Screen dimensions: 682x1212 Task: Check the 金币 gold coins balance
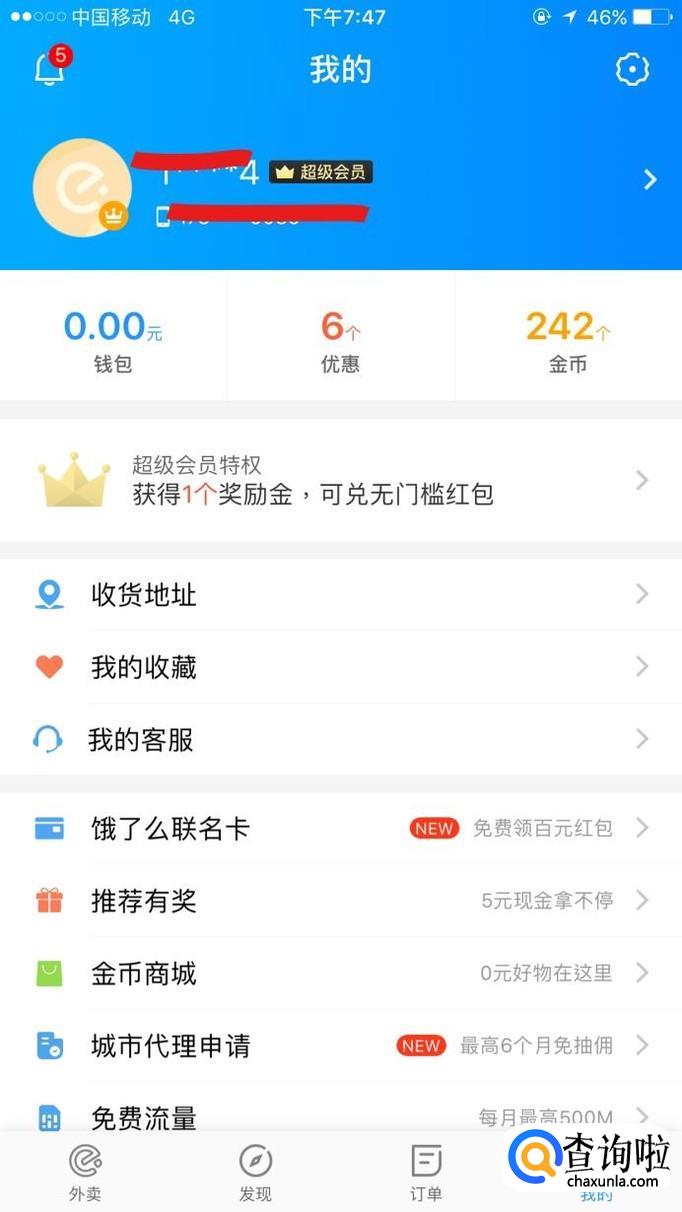(567, 340)
